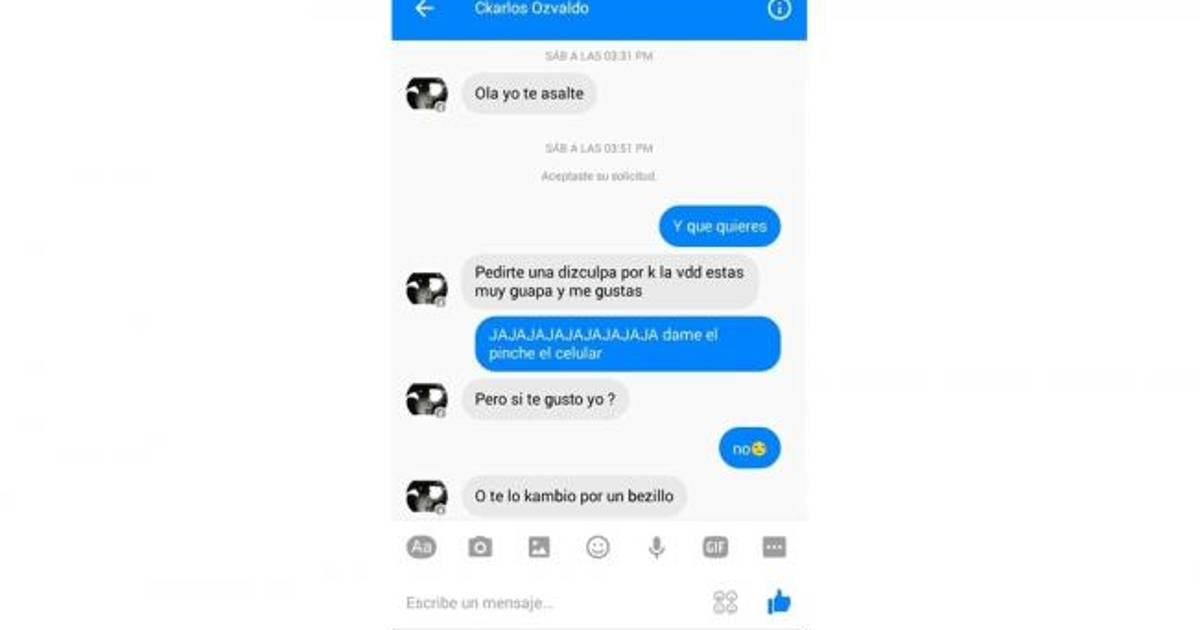
Task: Open more options with three dots
Action: click(x=774, y=547)
